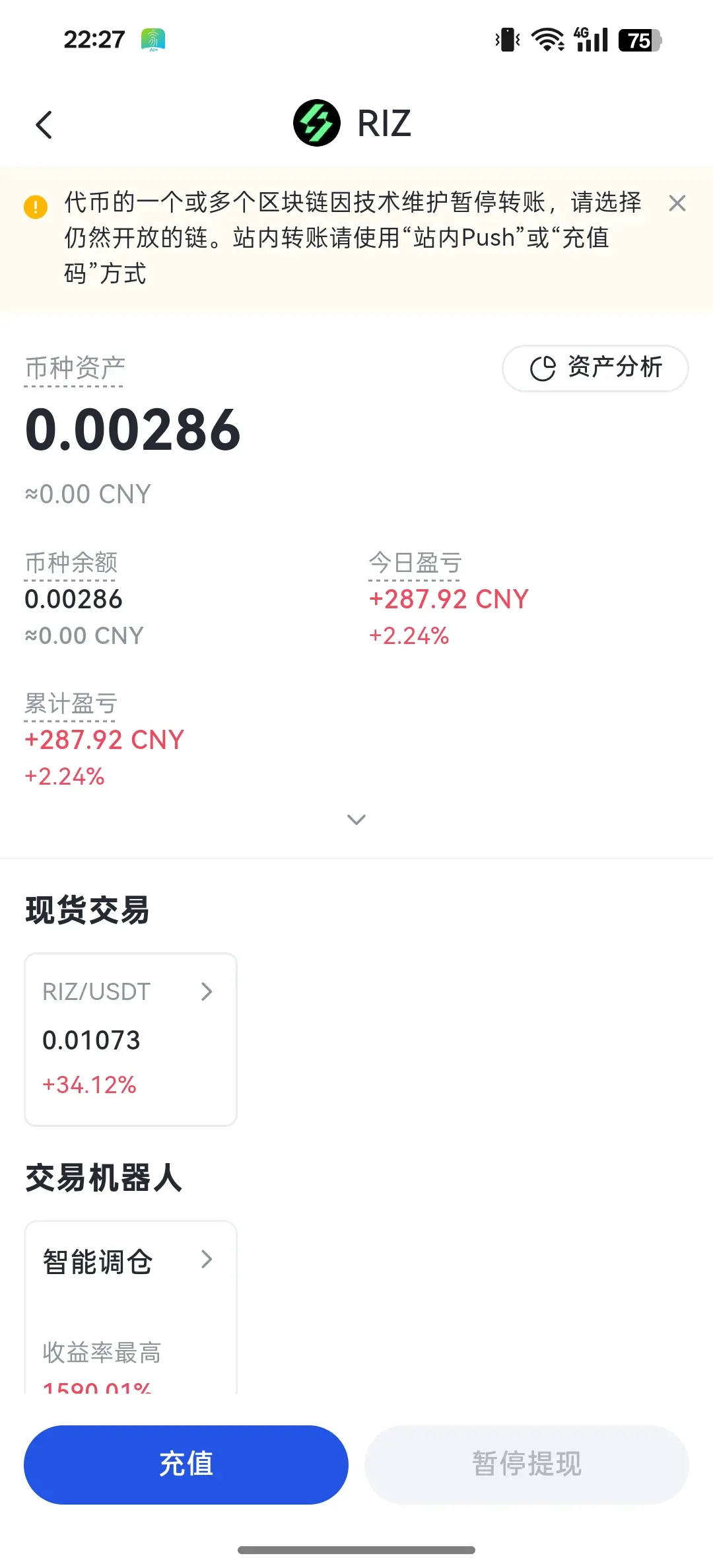This screenshot has width=713, height=1568.
Task: Open the RIZ/USDT spot trading card
Action: tap(131, 1039)
